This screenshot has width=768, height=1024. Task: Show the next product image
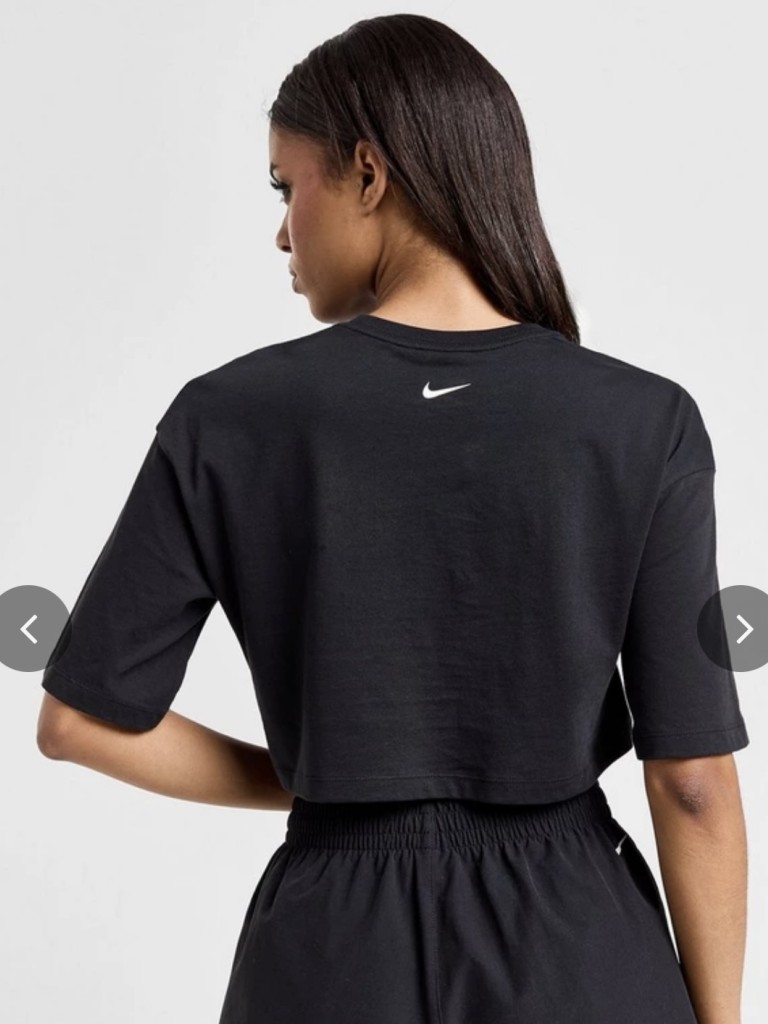(x=741, y=628)
